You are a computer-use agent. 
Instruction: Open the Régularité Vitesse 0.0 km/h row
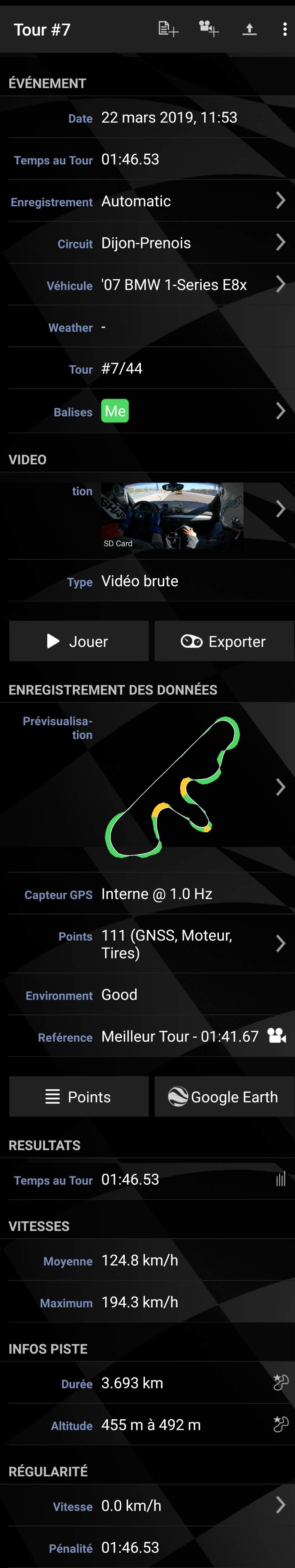(148, 1505)
